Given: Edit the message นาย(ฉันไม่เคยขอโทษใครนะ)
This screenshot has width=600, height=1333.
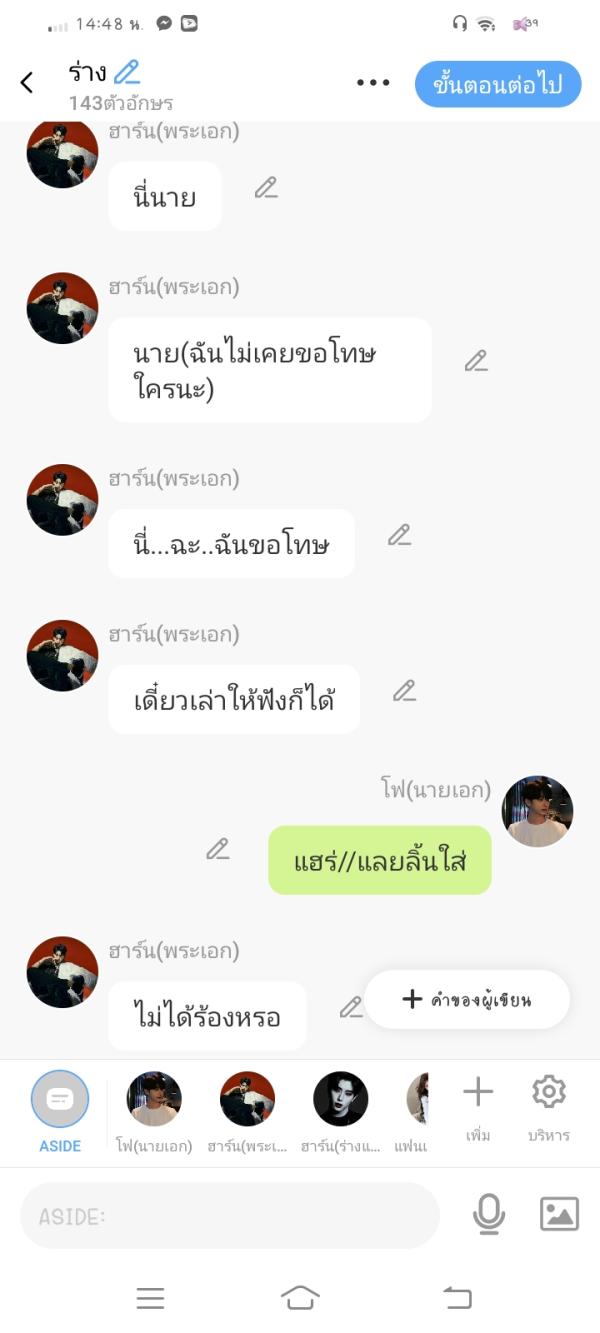Looking at the screenshot, I should pos(476,361).
